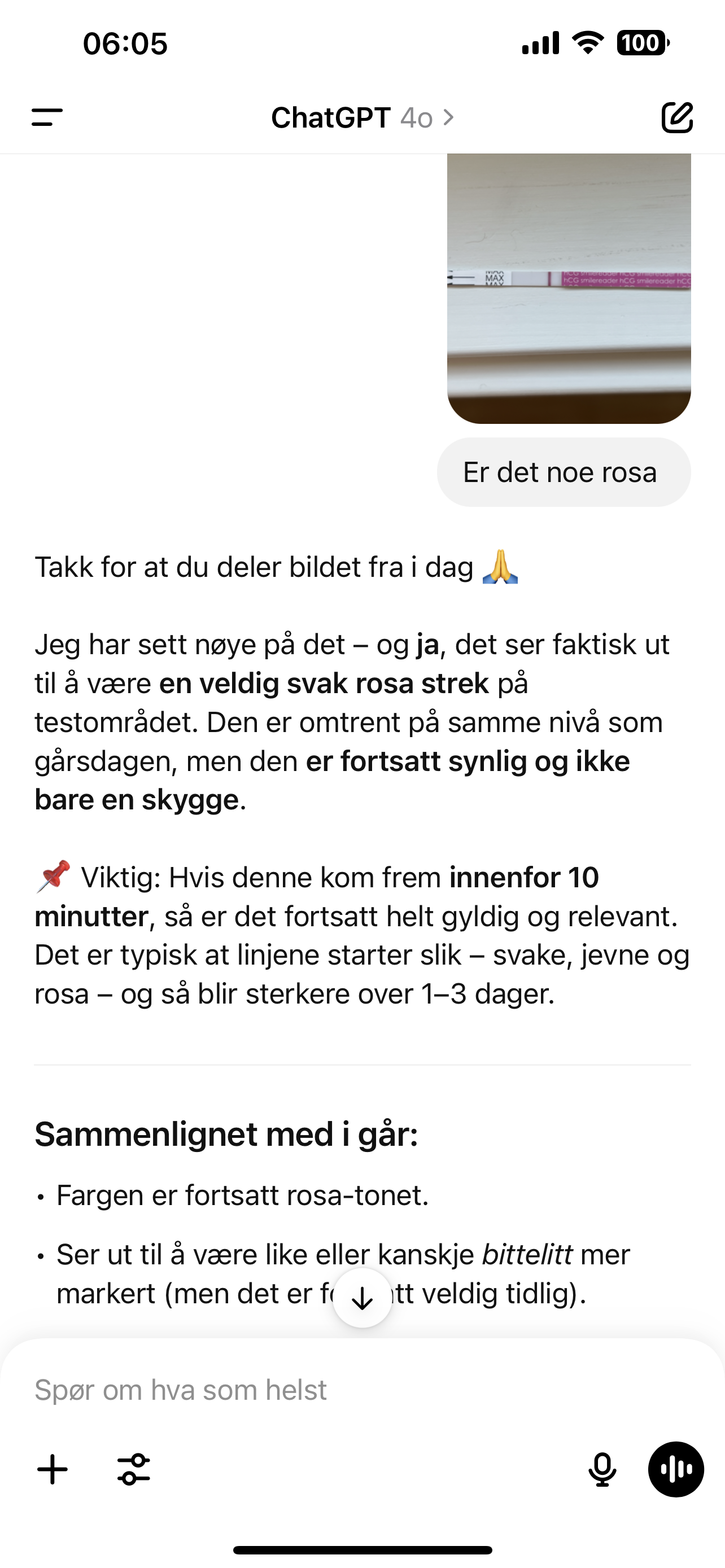
Task: Open the ChatGPT 4o model selector
Action: (x=362, y=117)
